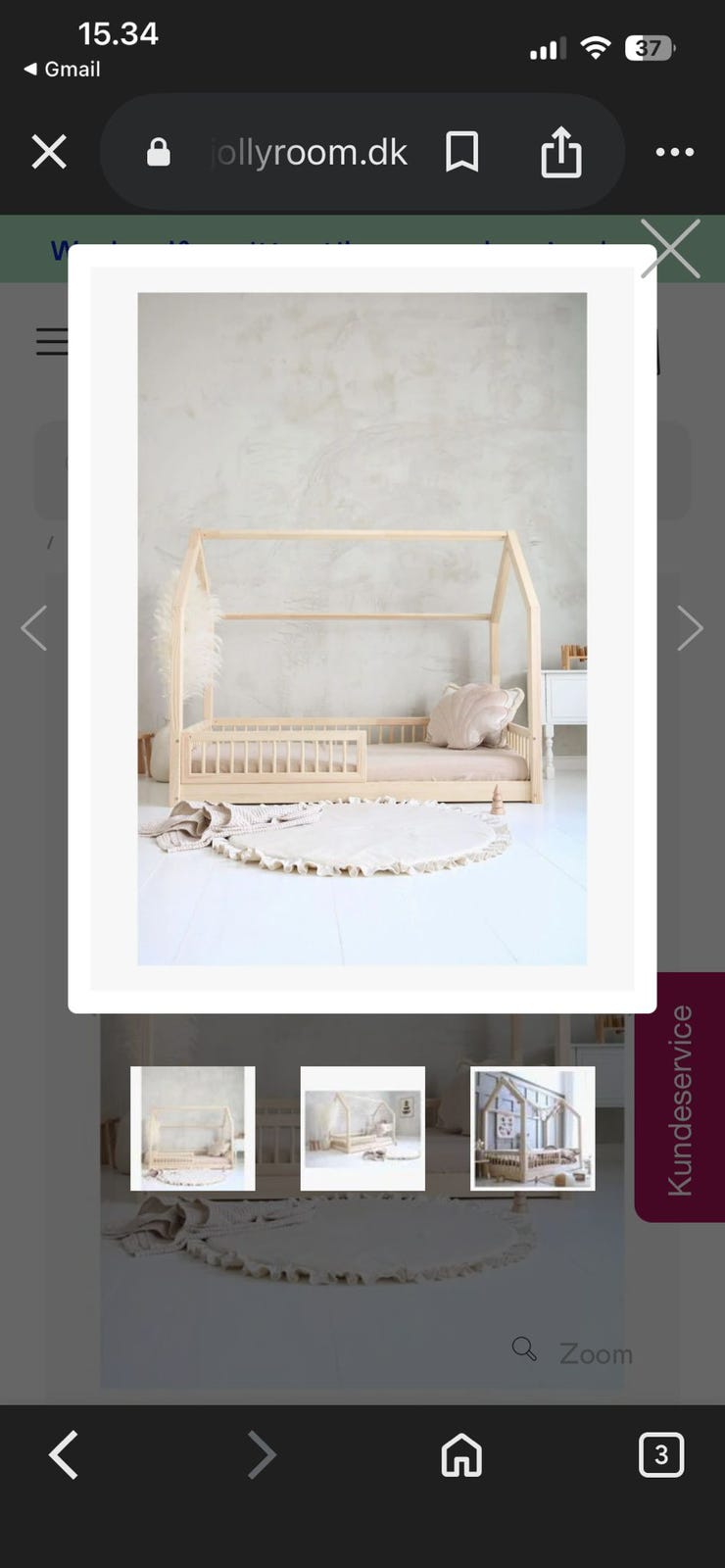Return to Gmail via top-left link

point(61,69)
